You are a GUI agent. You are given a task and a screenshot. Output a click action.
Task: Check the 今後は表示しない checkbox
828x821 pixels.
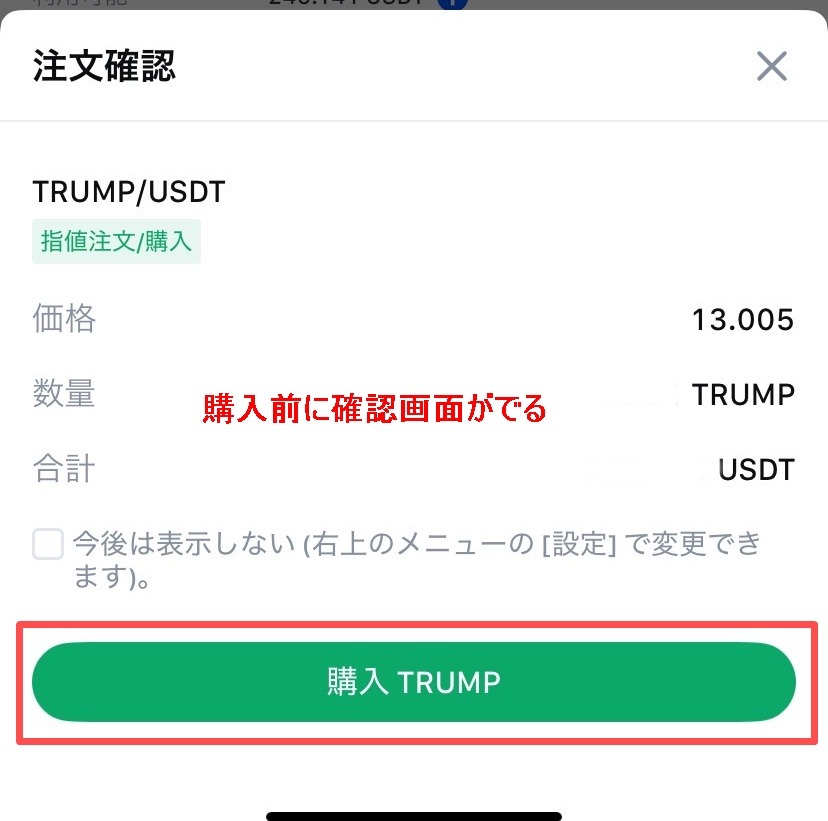[x=48, y=545]
